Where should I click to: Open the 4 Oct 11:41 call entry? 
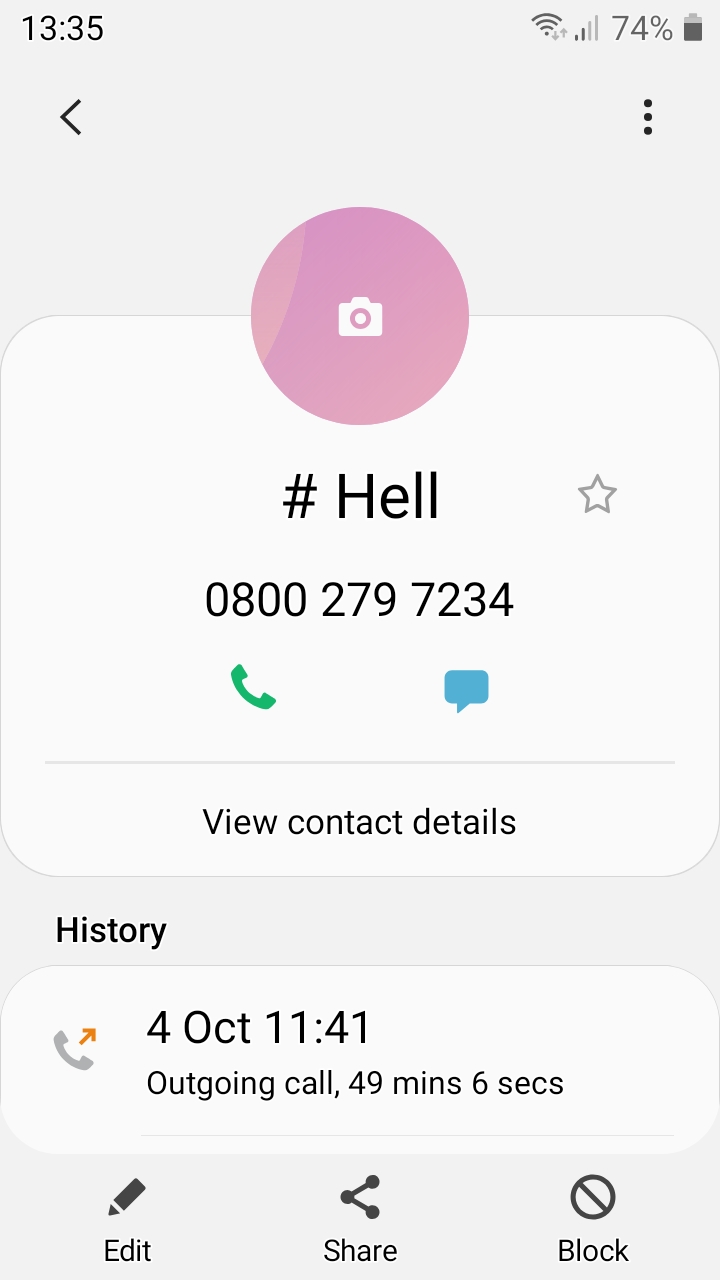(x=360, y=1051)
